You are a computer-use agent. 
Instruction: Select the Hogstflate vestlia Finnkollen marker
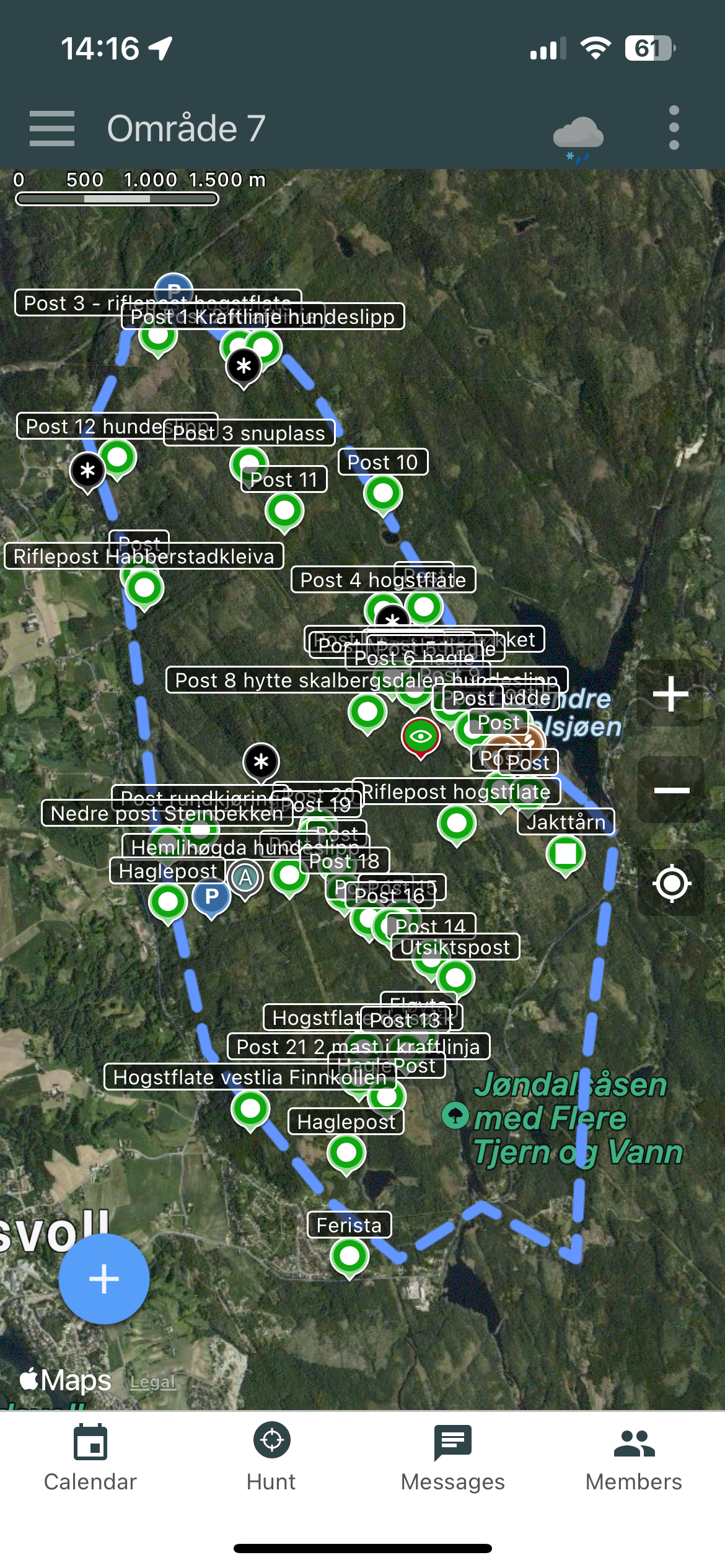coord(250,1108)
